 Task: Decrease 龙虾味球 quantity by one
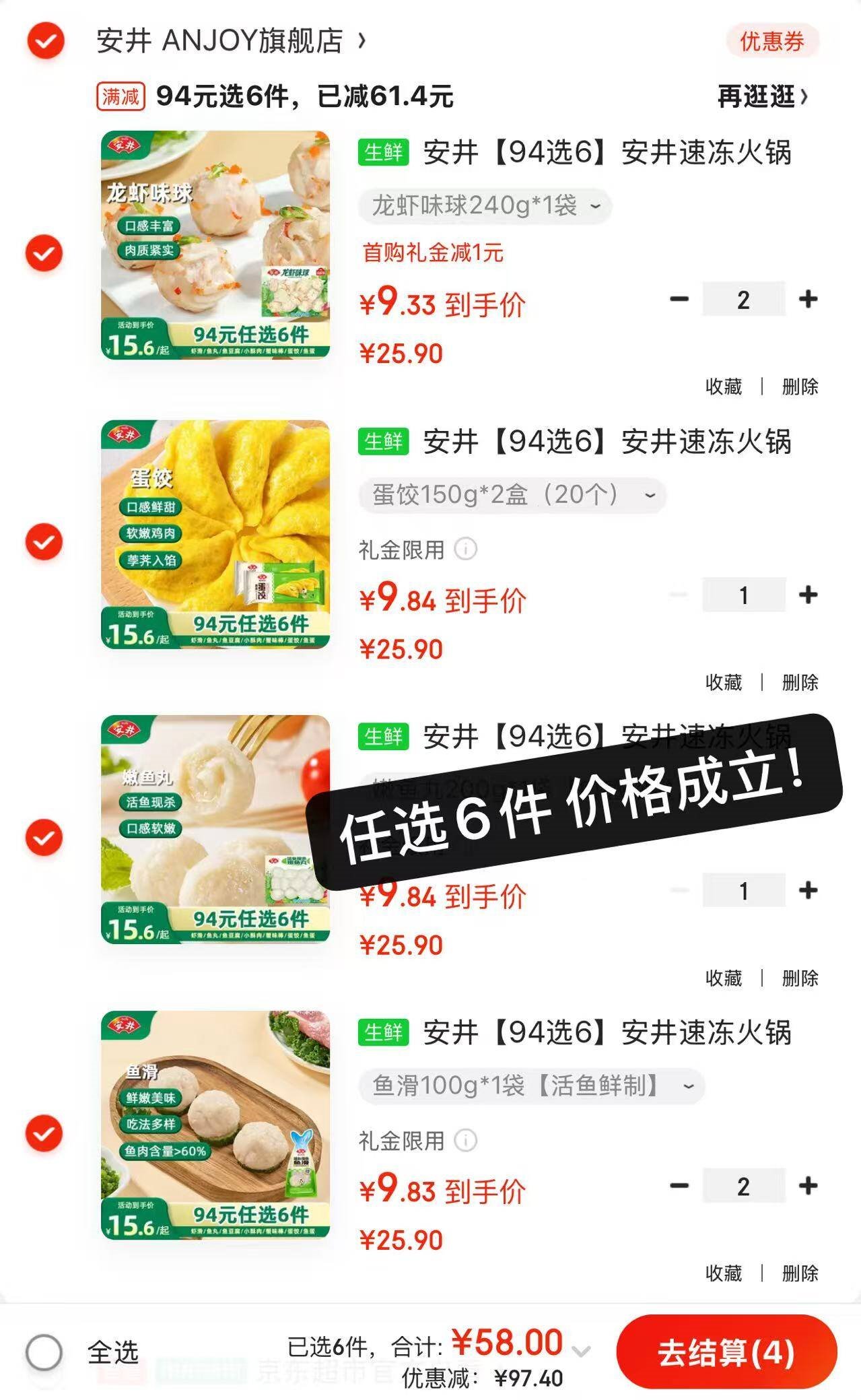(679, 299)
